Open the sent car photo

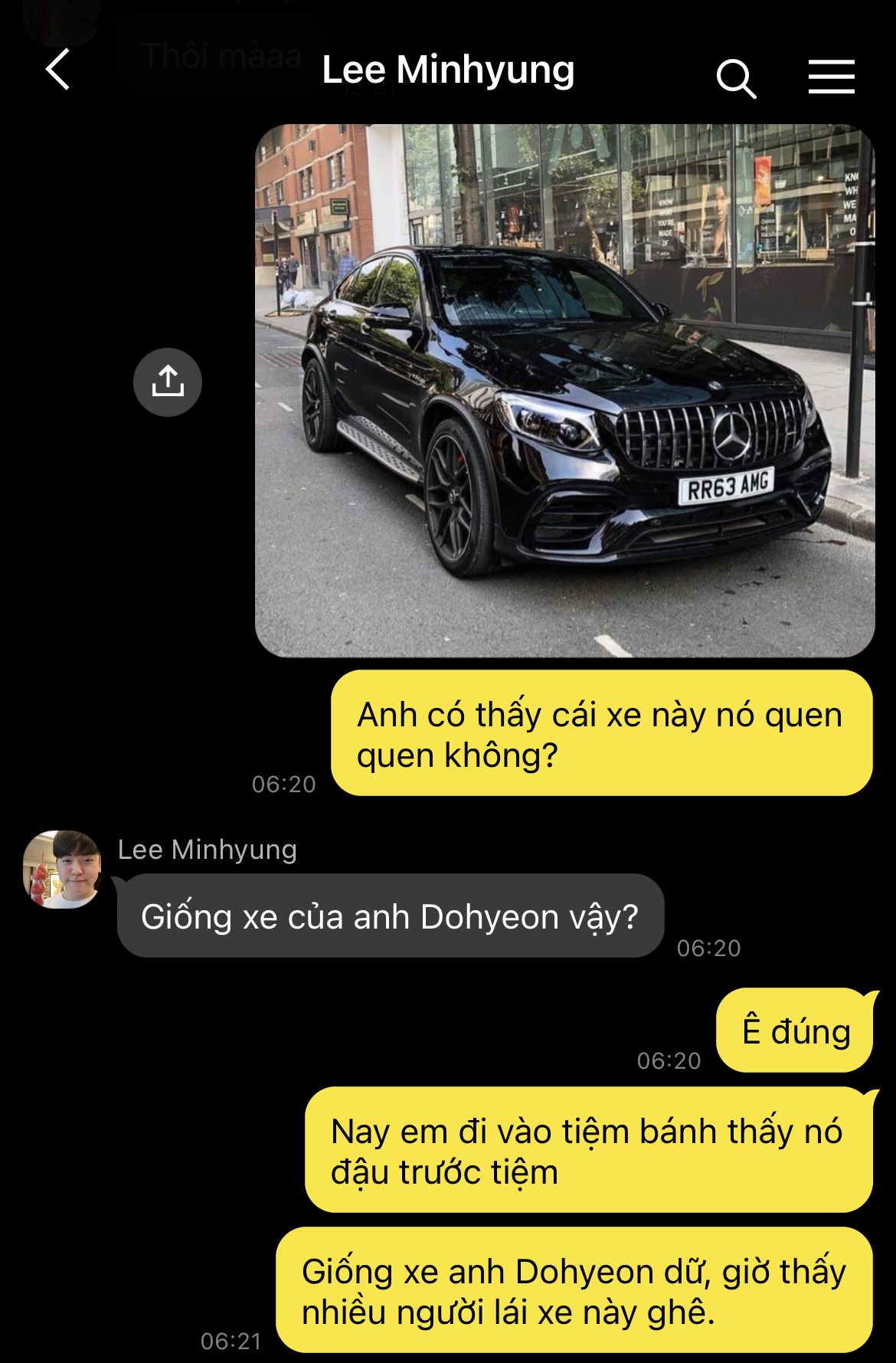point(564,391)
